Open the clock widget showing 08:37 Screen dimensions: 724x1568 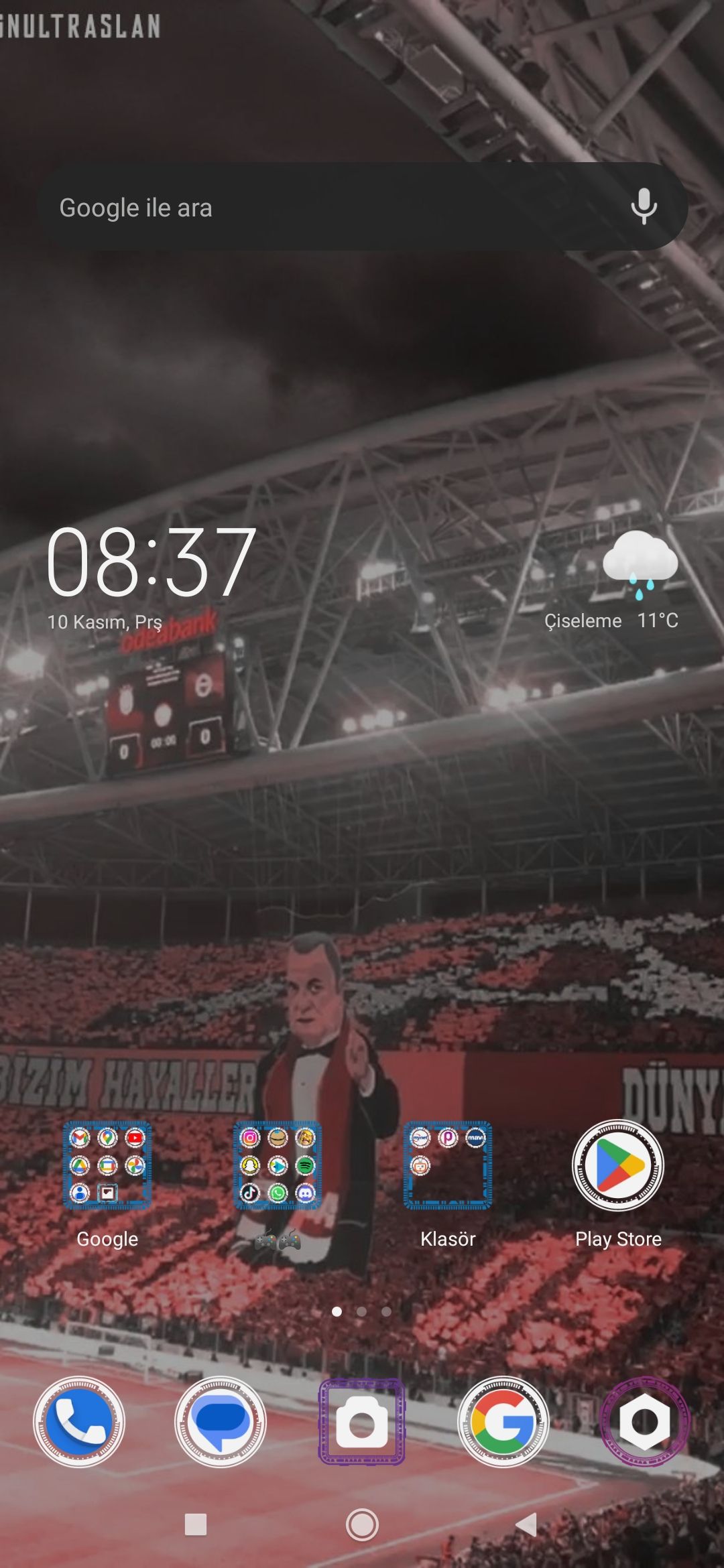[x=152, y=576]
